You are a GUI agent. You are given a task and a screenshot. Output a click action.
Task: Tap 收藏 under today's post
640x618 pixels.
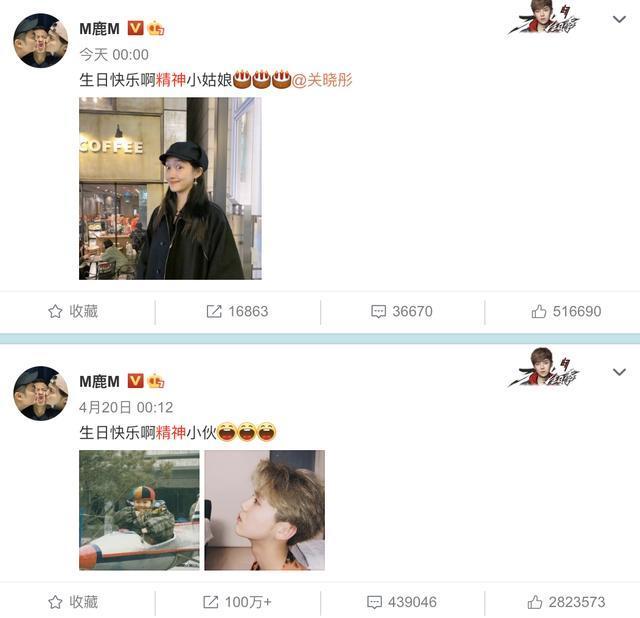coord(73,311)
